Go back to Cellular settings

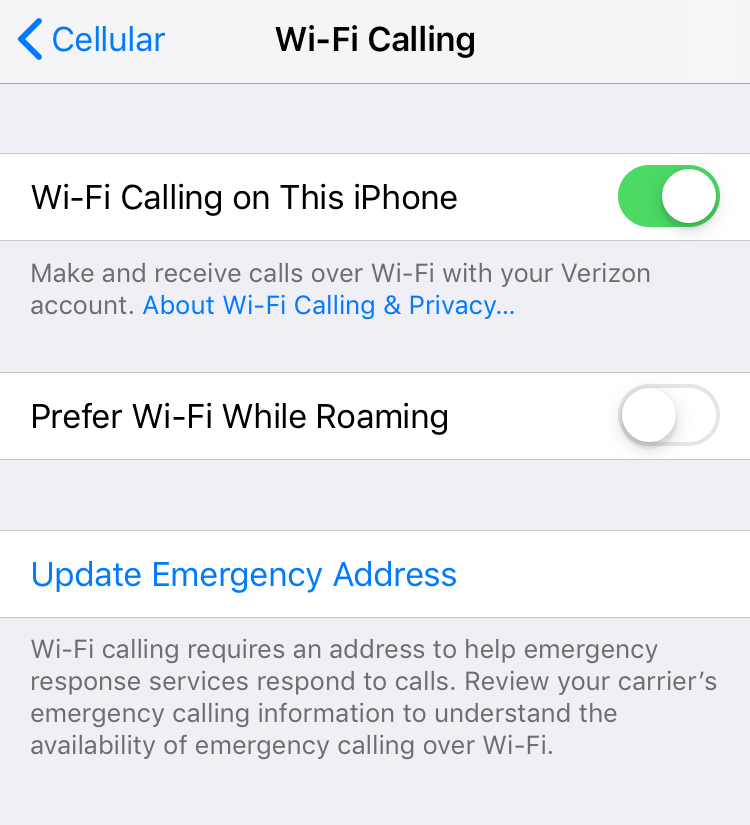90,40
